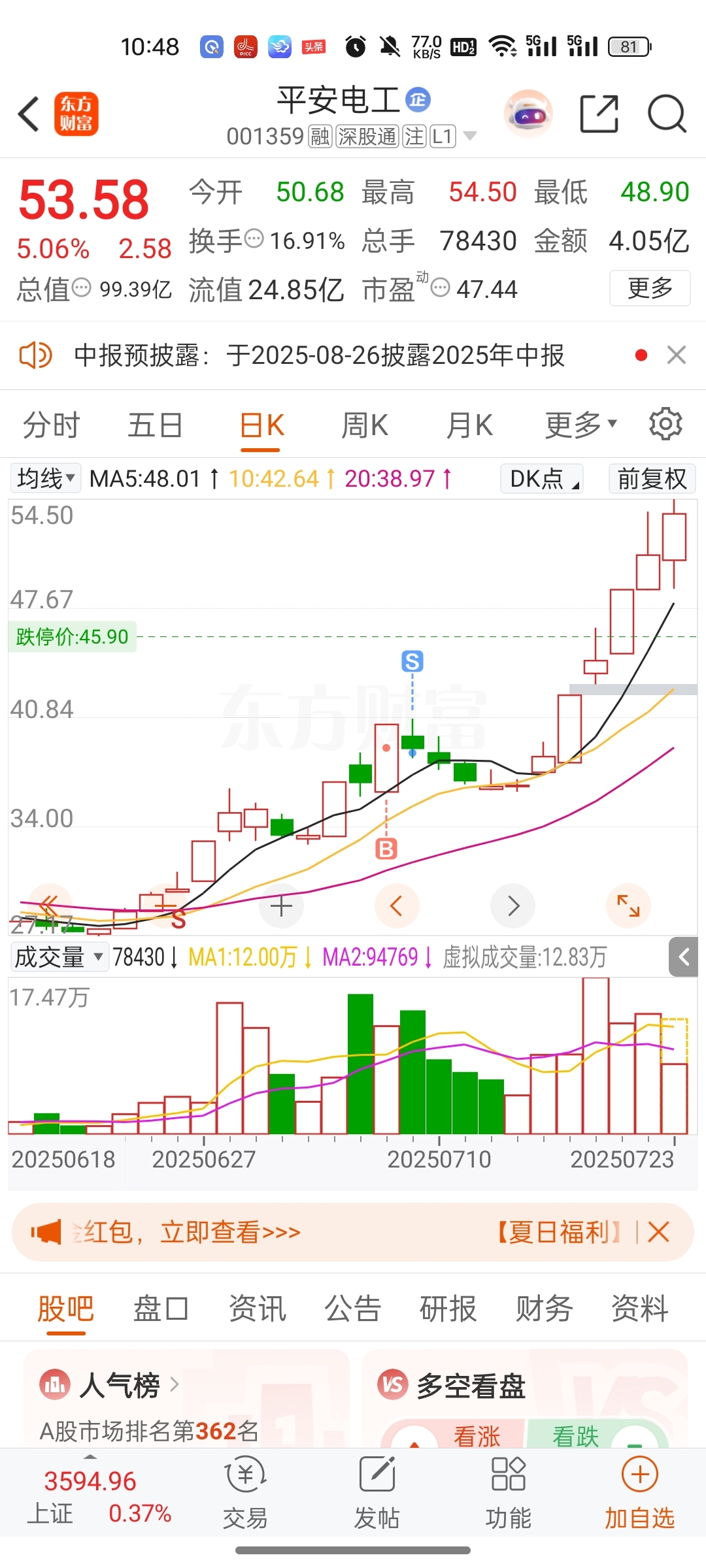Share this stock page

(x=599, y=114)
